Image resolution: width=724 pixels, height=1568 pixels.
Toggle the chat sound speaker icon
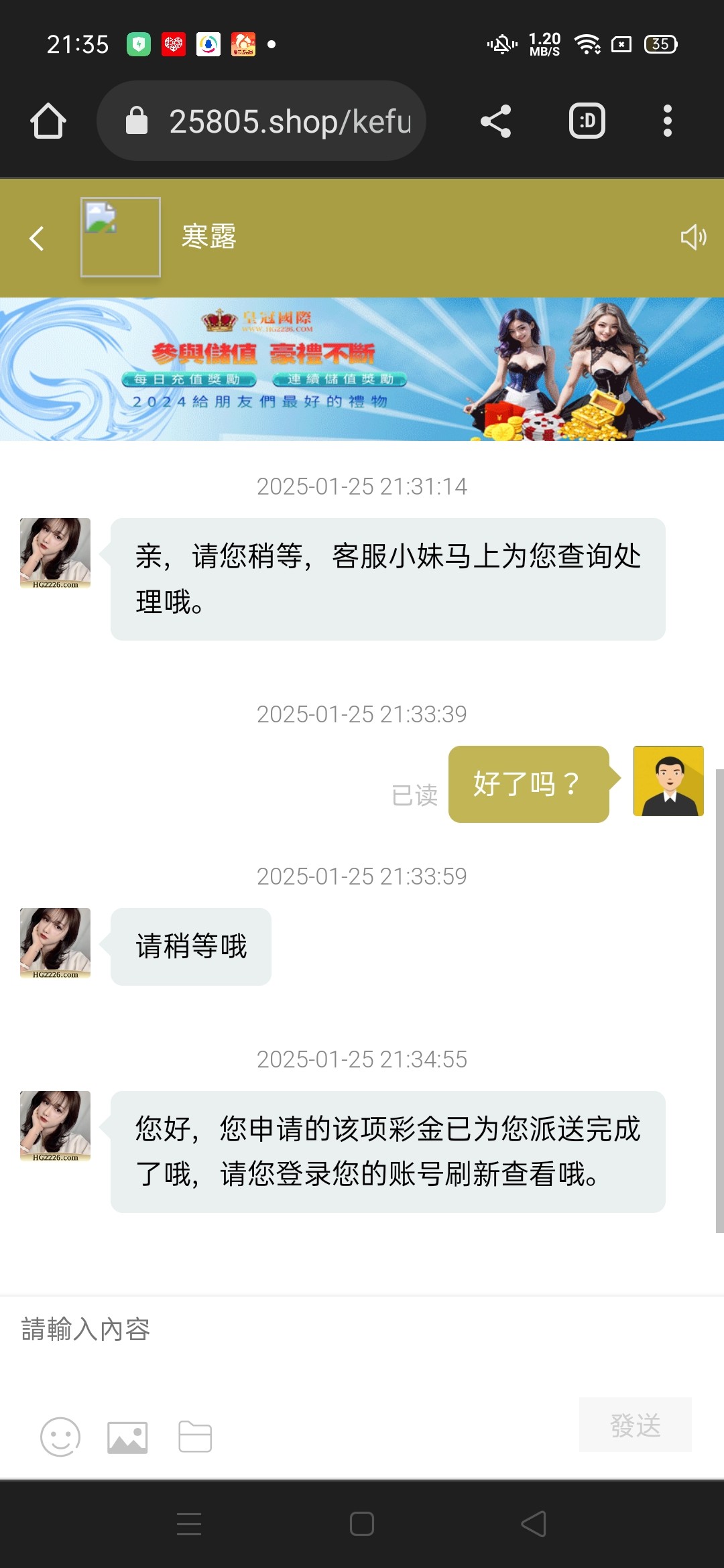[x=693, y=237]
